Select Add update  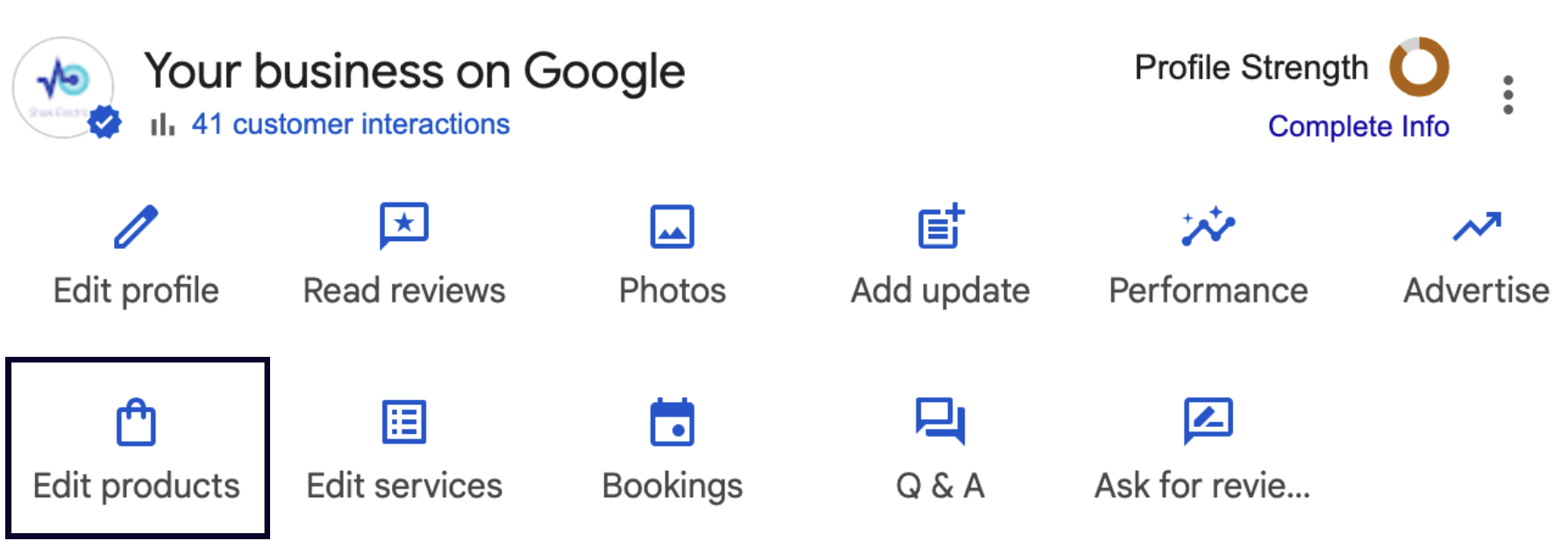click(x=940, y=254)
